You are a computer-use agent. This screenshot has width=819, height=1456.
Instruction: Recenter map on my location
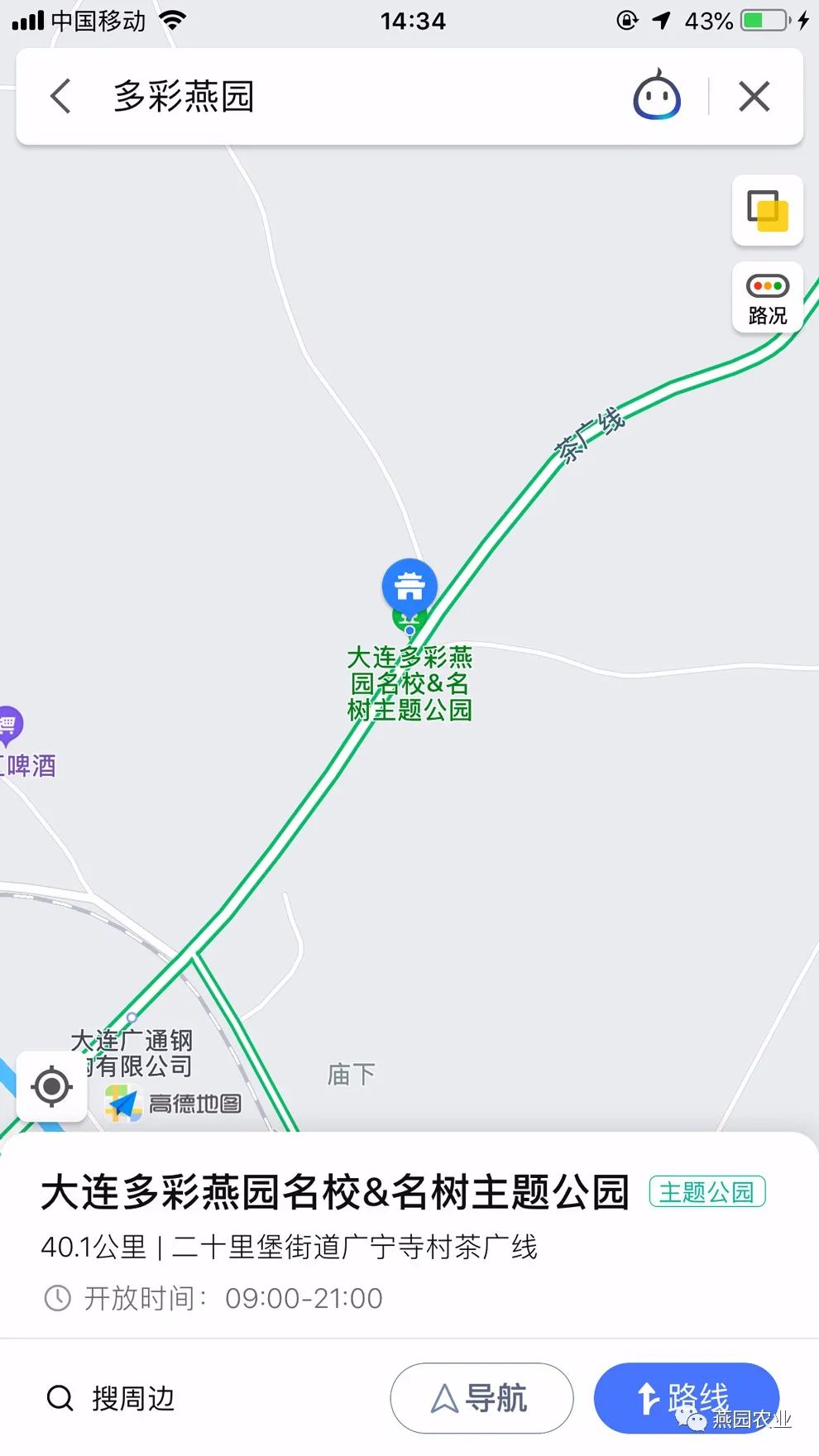point(51,1085)
